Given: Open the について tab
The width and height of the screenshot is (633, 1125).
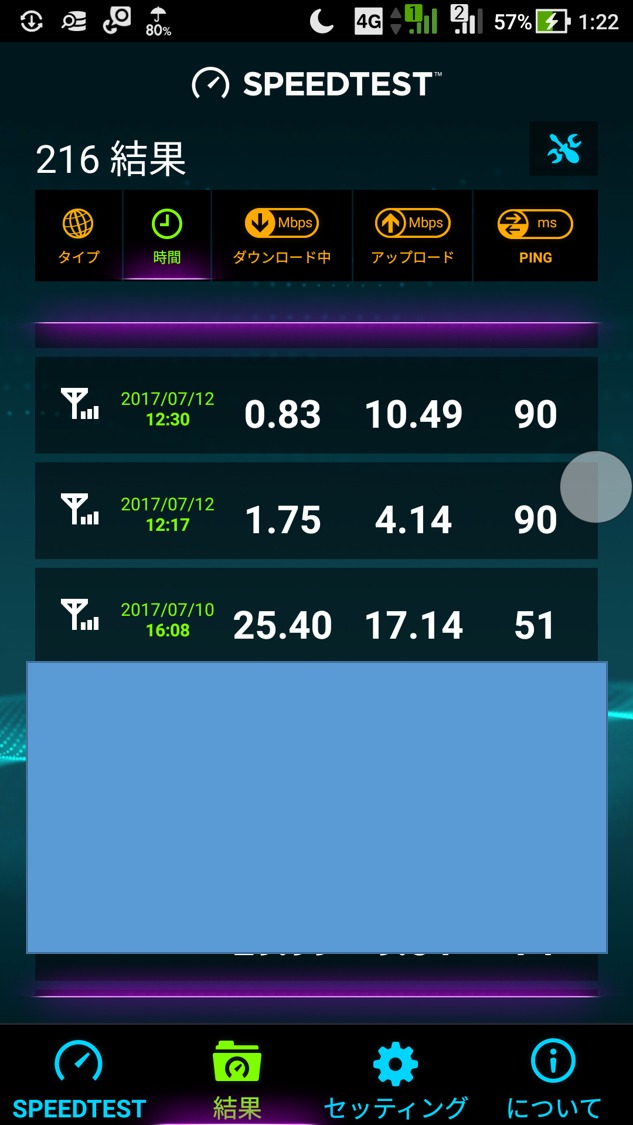Looking at the screenshot, I should [553, 1078].
